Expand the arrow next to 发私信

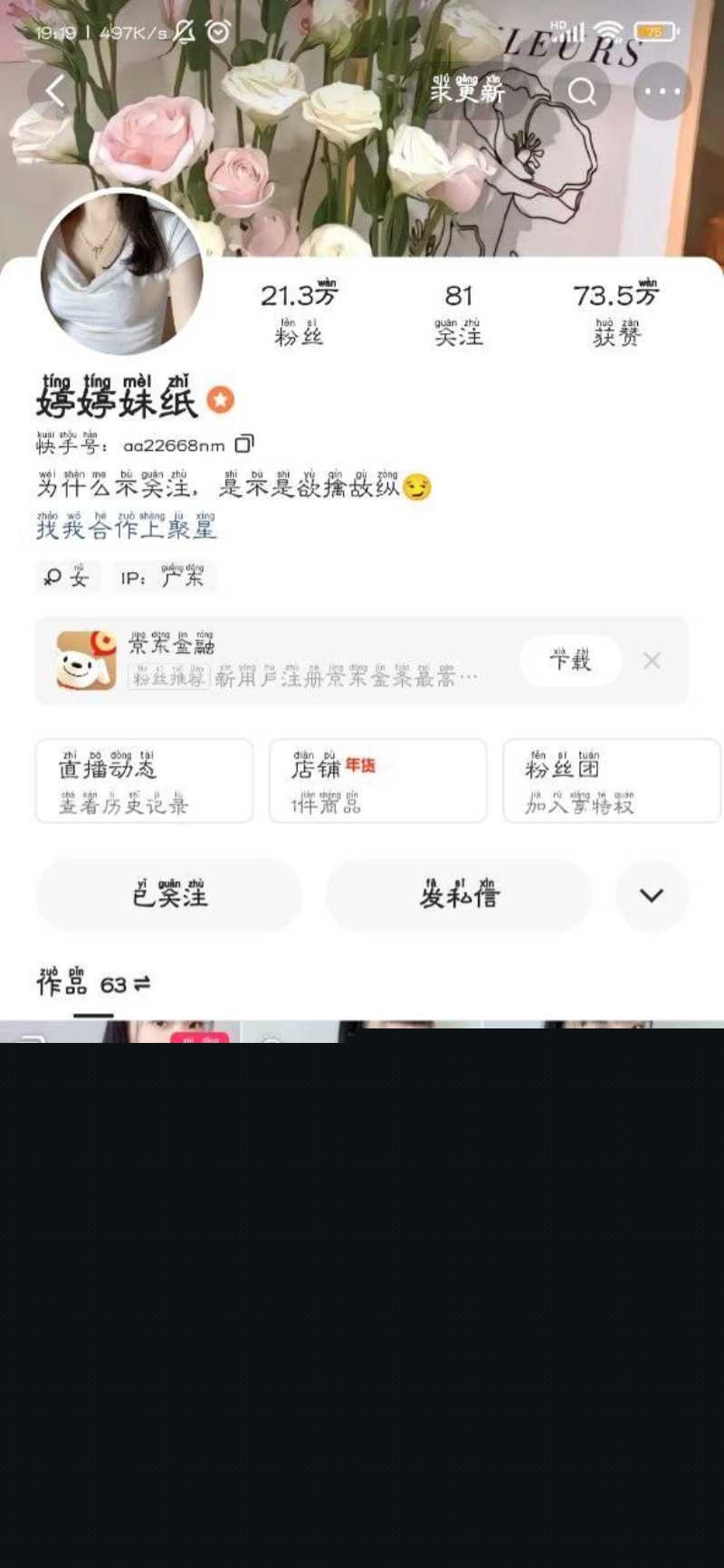[652, 895]
